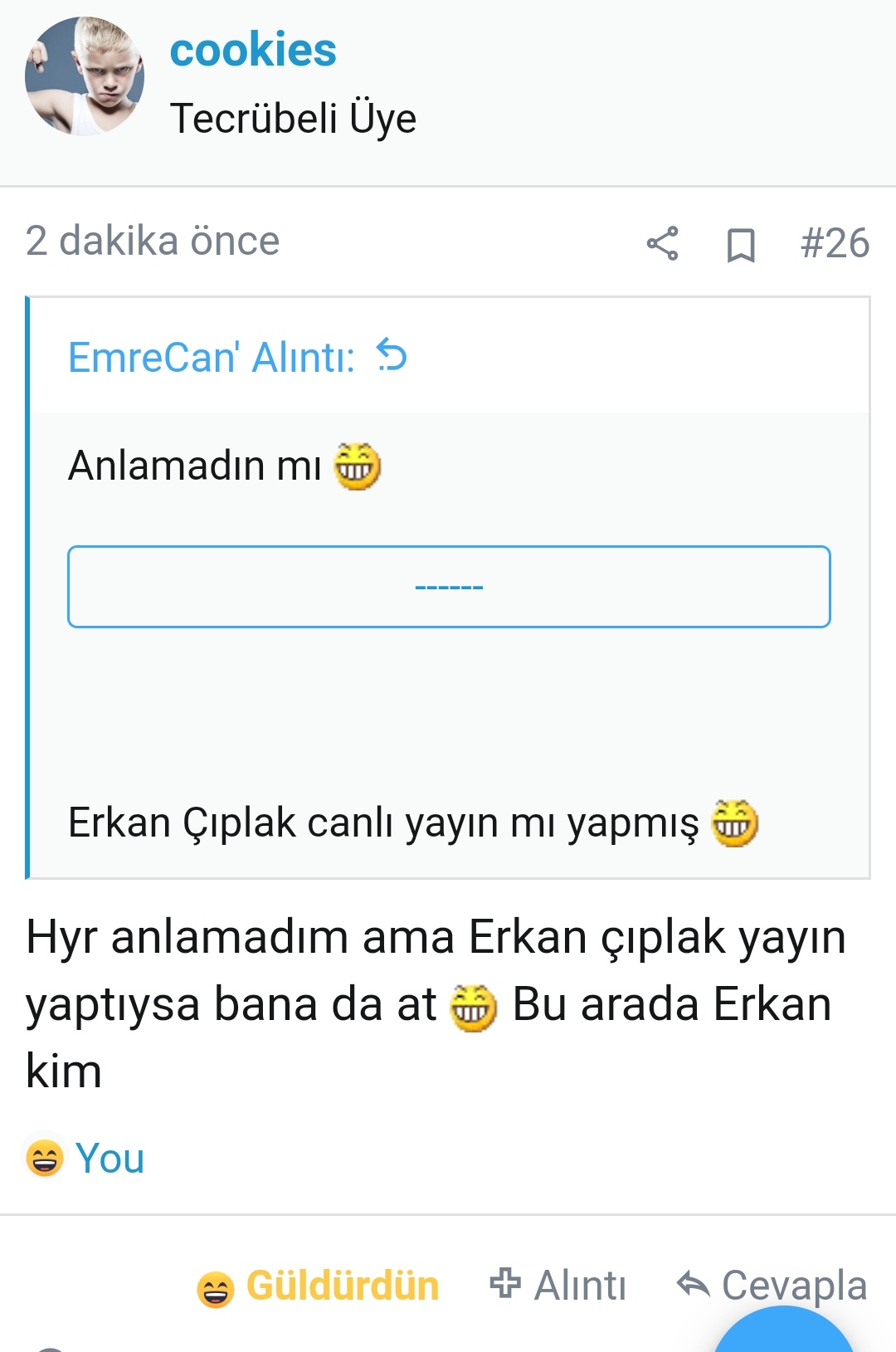Tap cookies' profile avatar
This screenshot has width=896, height=1352.
click(x=84, y=77)
